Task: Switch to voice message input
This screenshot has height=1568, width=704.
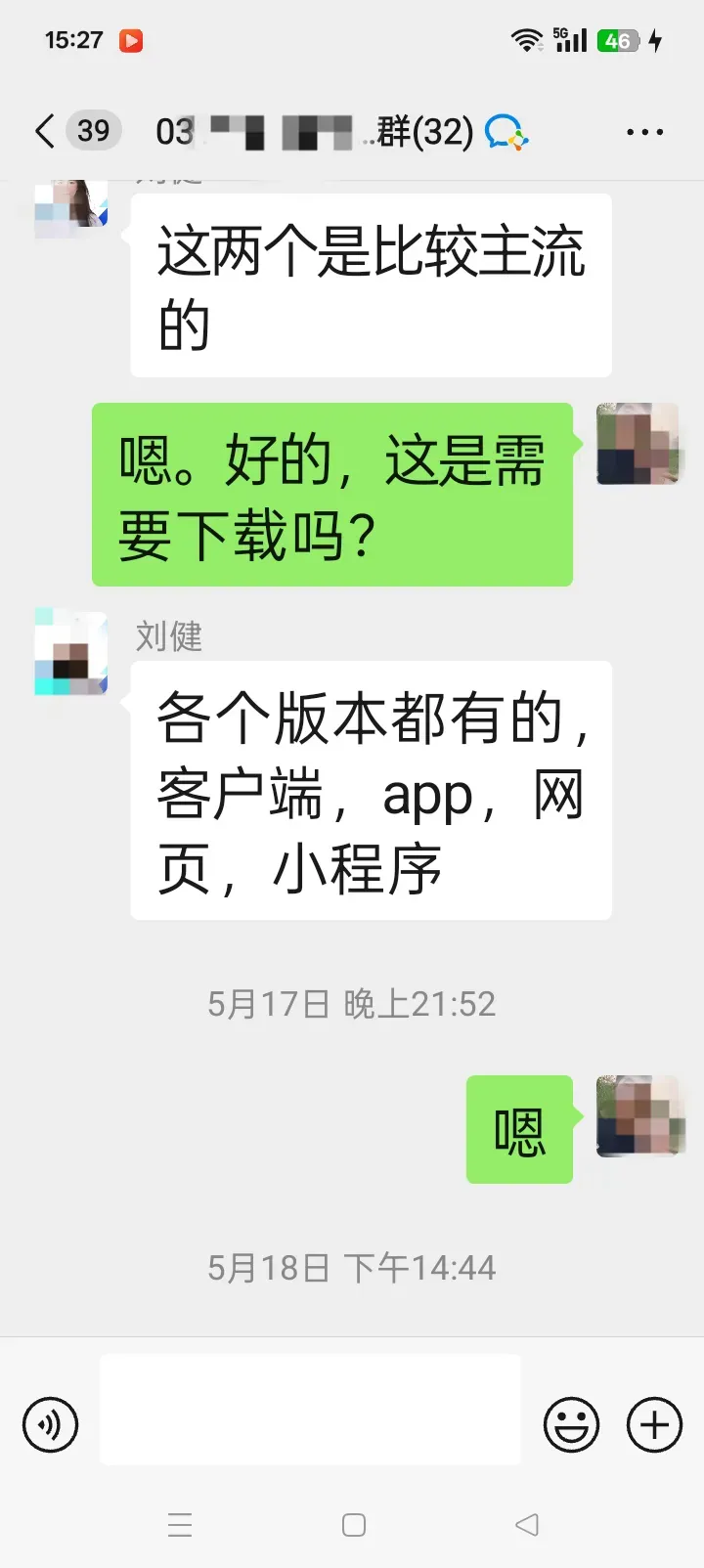Action: point(50,1424)
